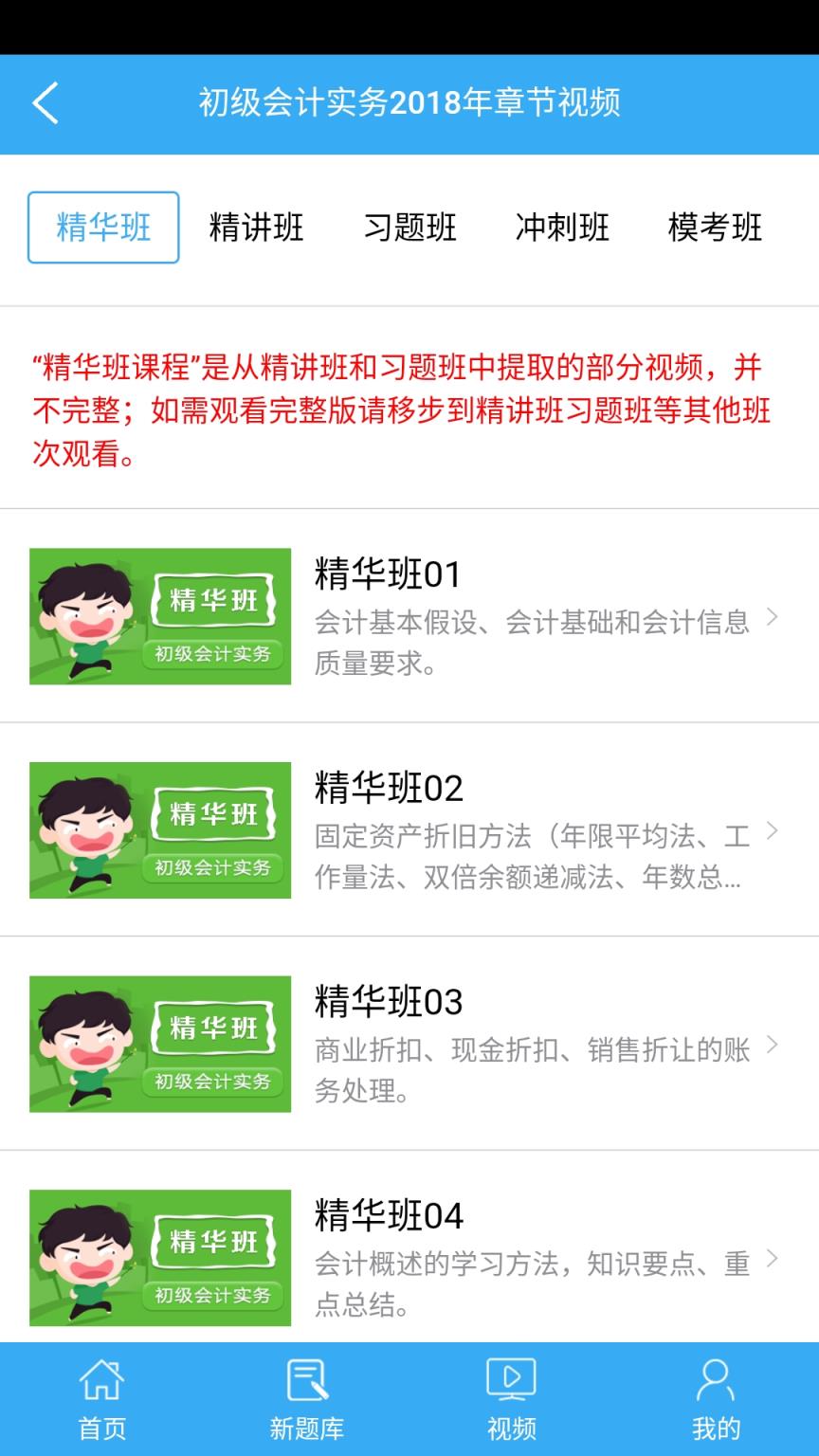Switch to the 冲刺班 tab
This screenshot has height=1456, width=819.
561,227
